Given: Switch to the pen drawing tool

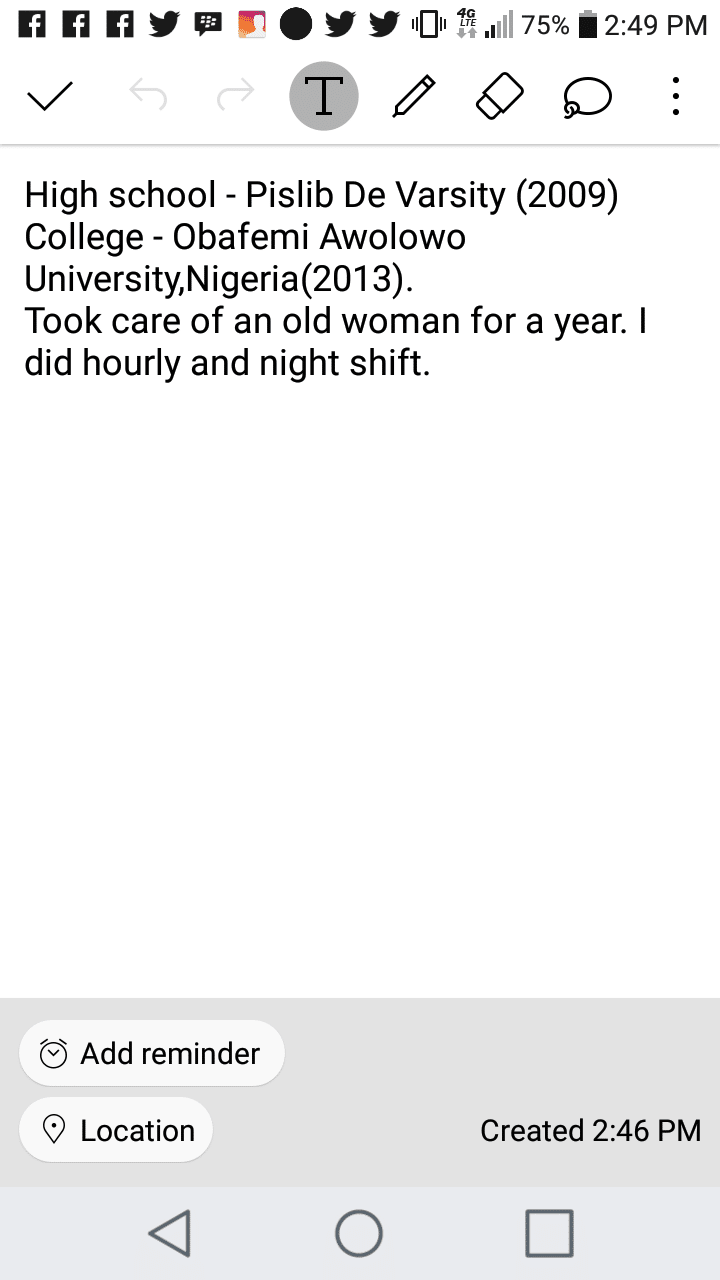Looking at the screenshot, I should point(413,96).
